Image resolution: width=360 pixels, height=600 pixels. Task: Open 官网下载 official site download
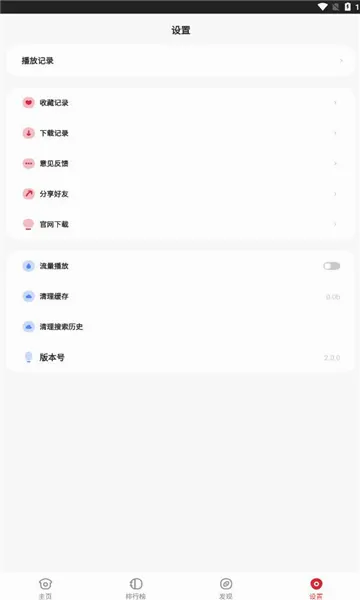[180, 224]
